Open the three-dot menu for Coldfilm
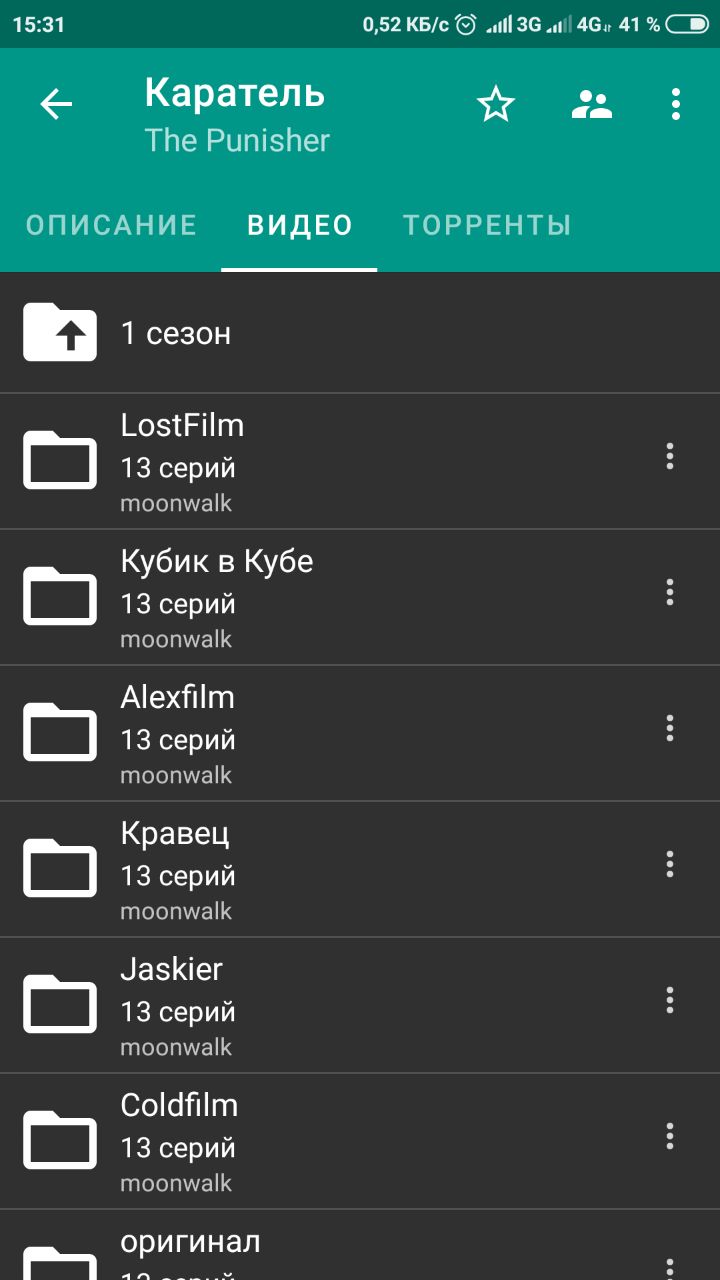Screen dimensions: 720x1280 [670, 1137]
